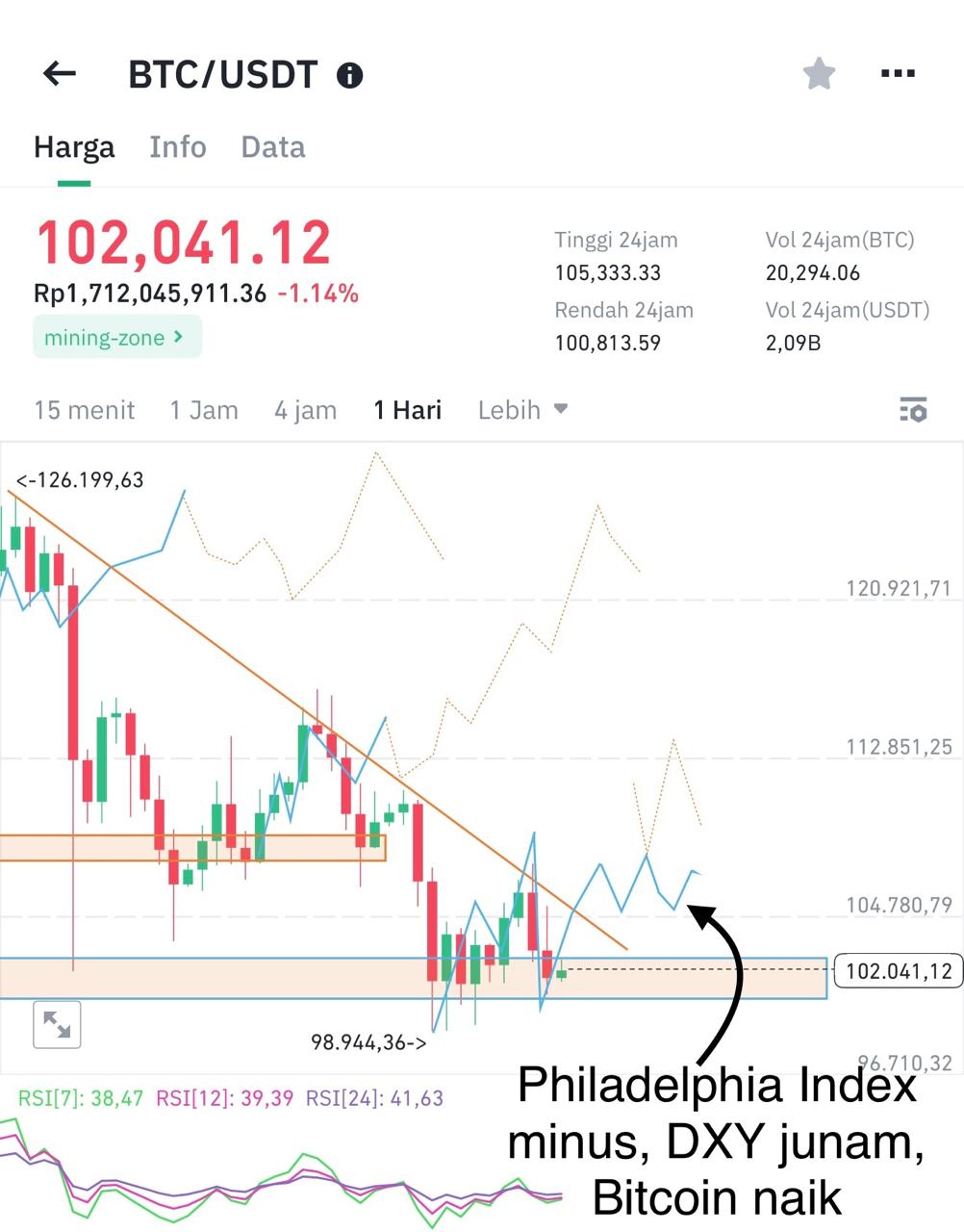The image size is (964, 1232).
Task: Open the three-dot overflow menu
Action: pos(898,73)
